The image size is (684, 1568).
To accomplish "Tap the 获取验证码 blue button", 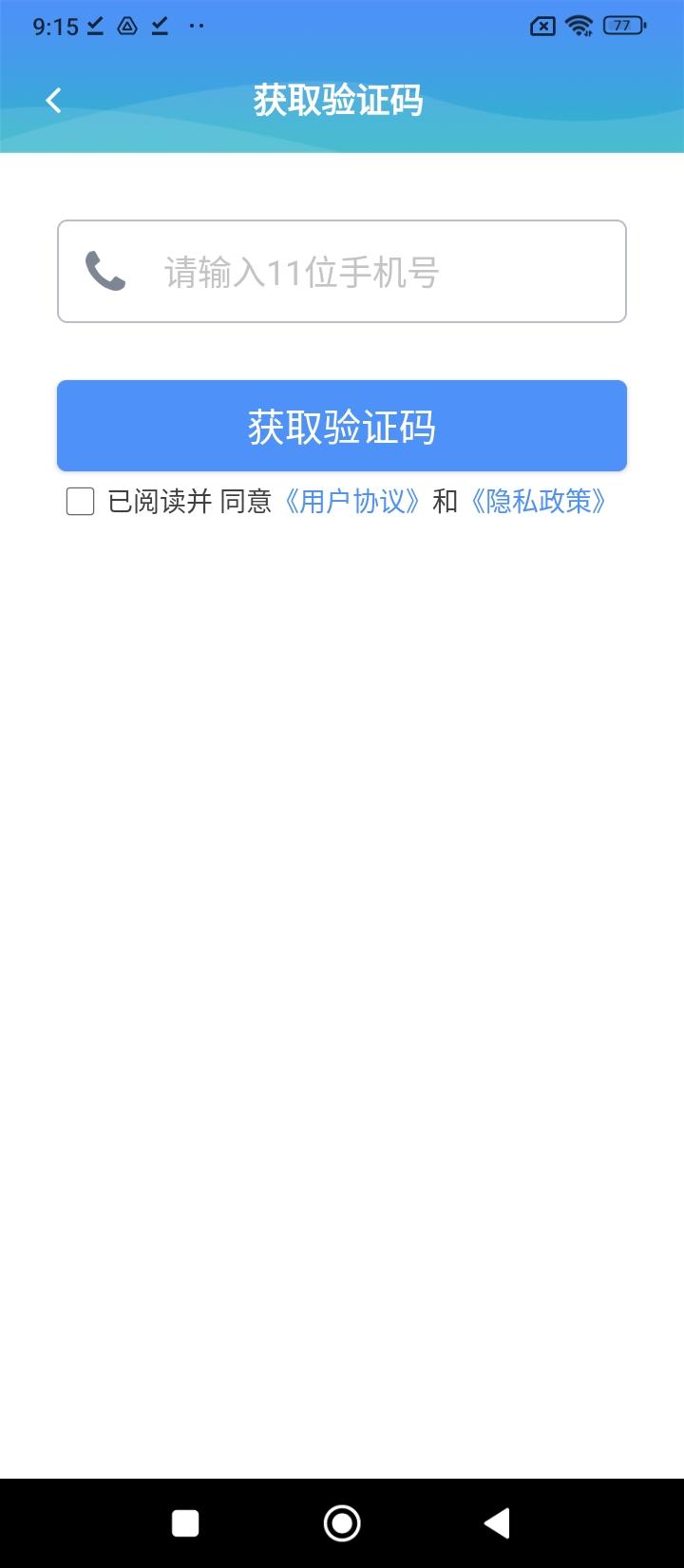I will point(342,425).
